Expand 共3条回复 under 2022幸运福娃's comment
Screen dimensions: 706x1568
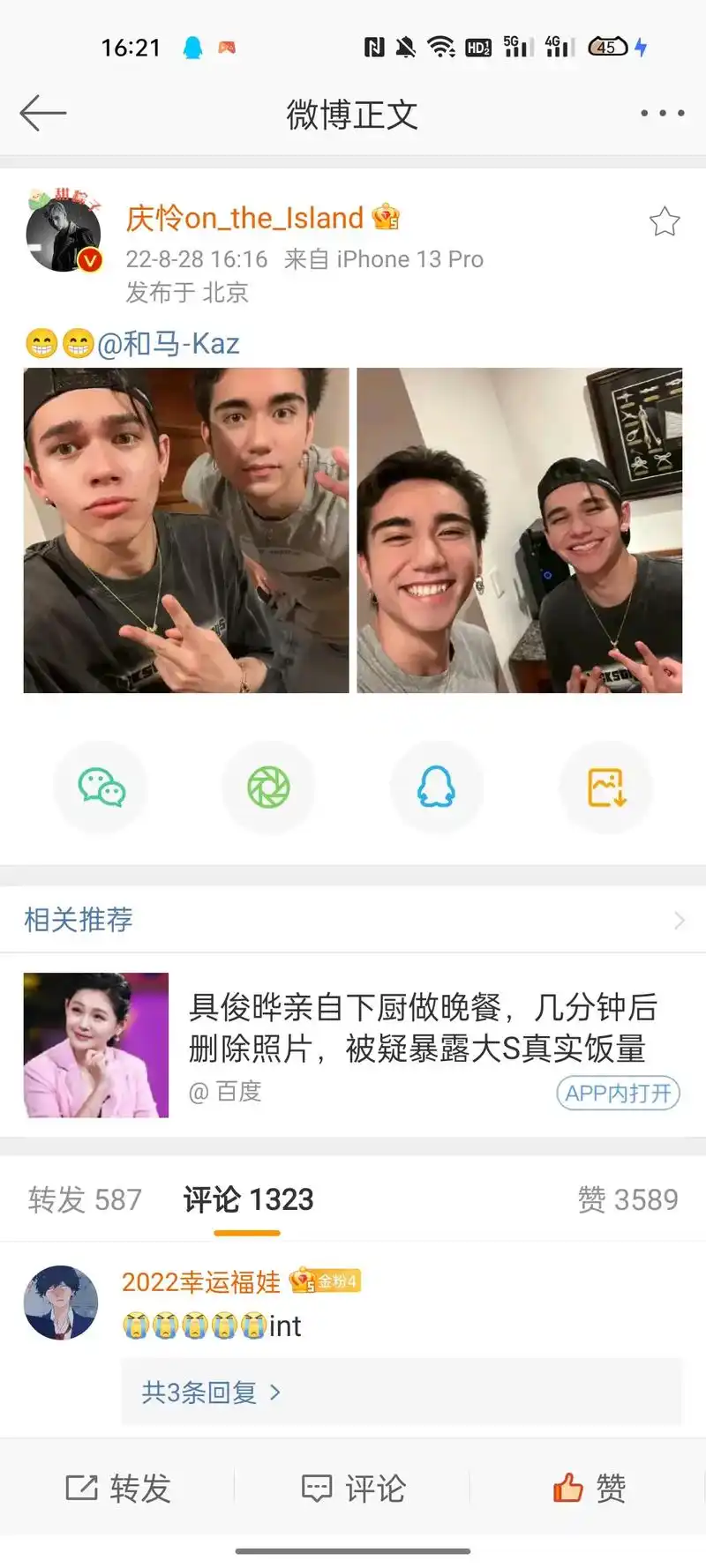coord(212,1392)
